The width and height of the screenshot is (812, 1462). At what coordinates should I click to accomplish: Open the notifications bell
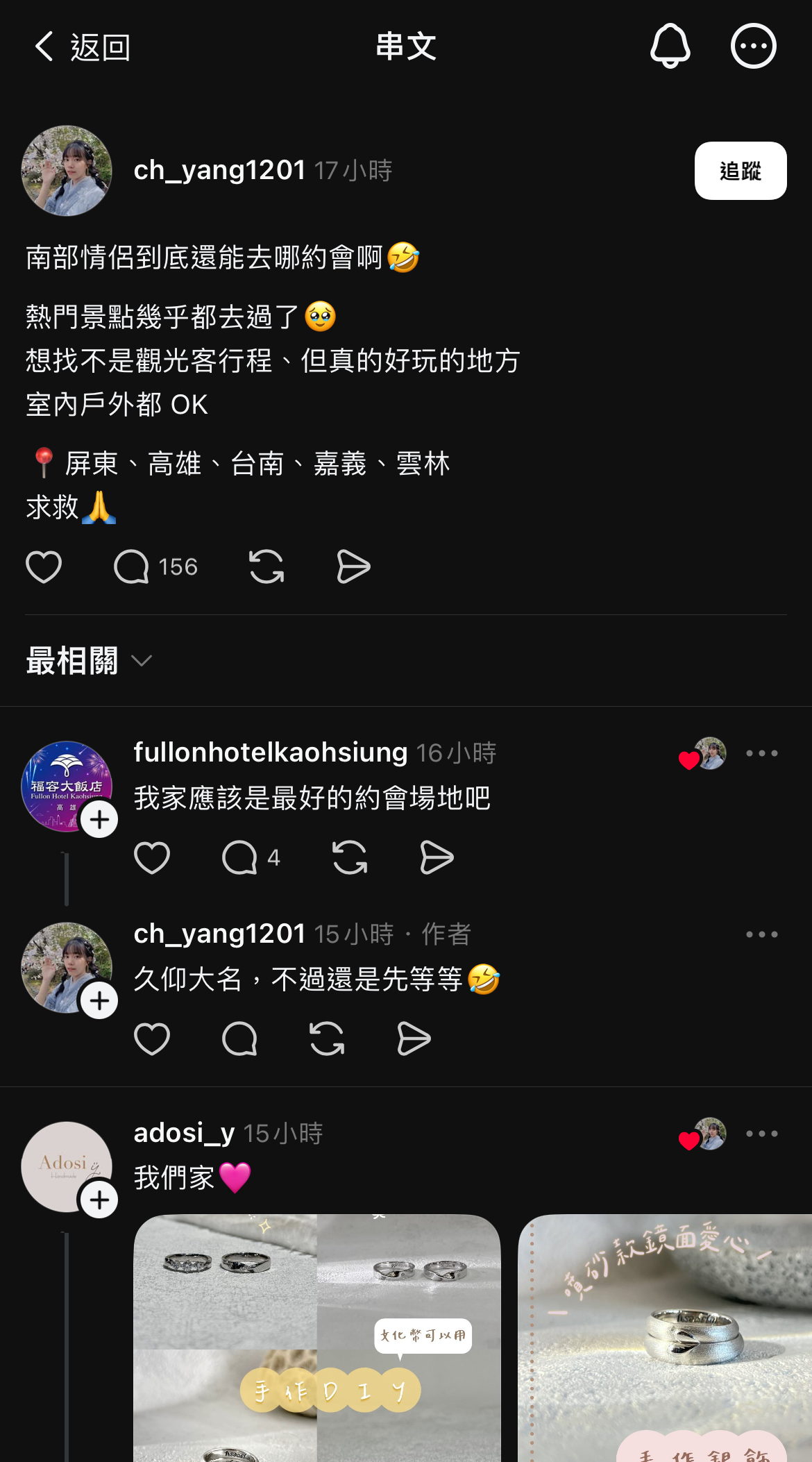(670, 47)
